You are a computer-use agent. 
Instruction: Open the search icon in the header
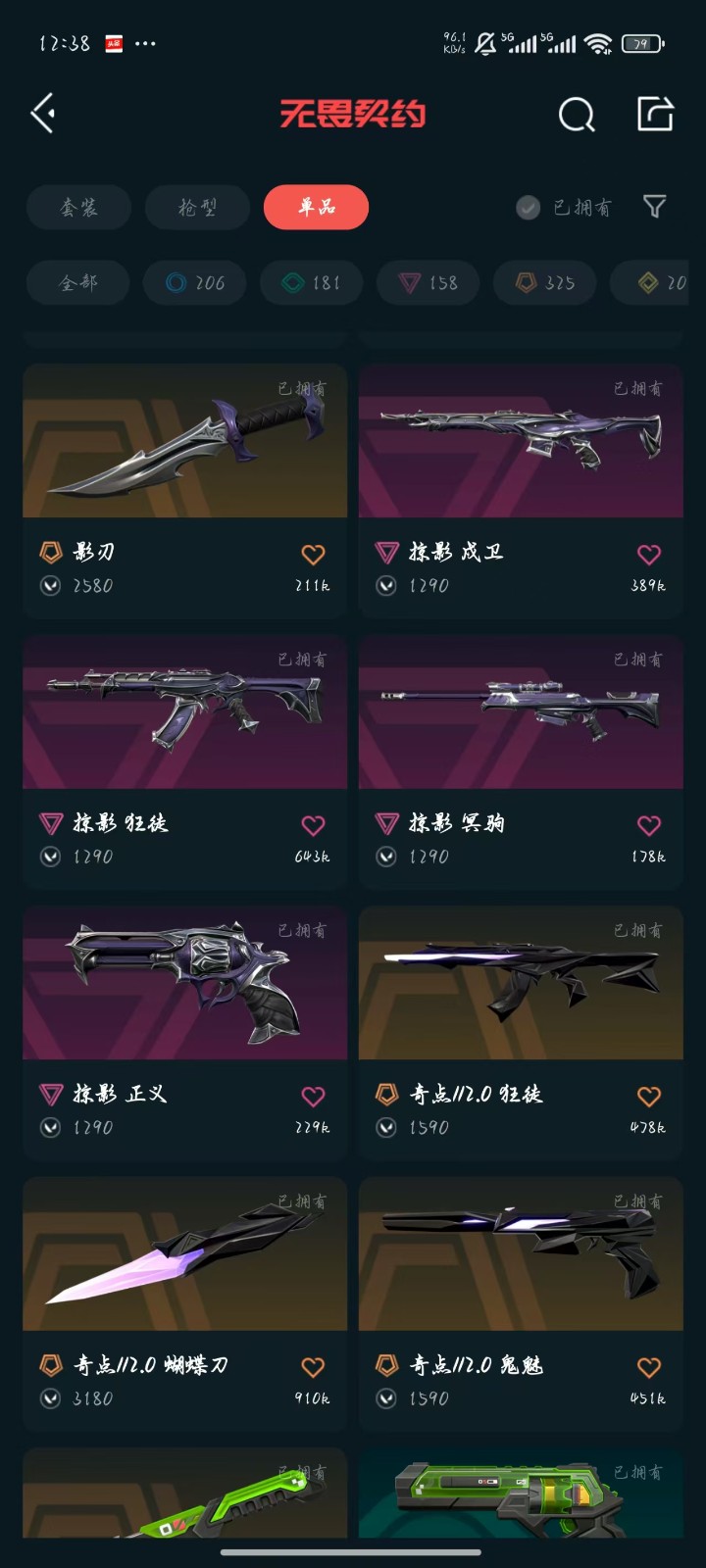577,114
